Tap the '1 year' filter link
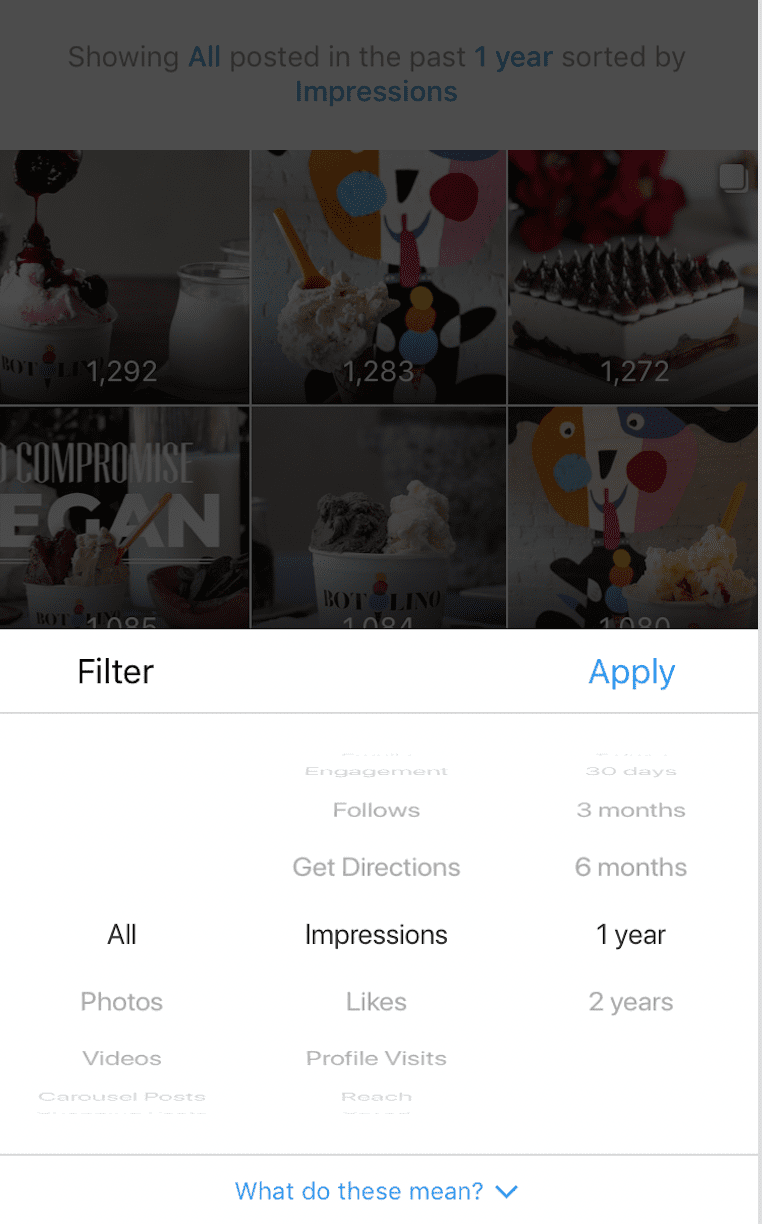Screen dimensions: 762x1224 (513, 57)
